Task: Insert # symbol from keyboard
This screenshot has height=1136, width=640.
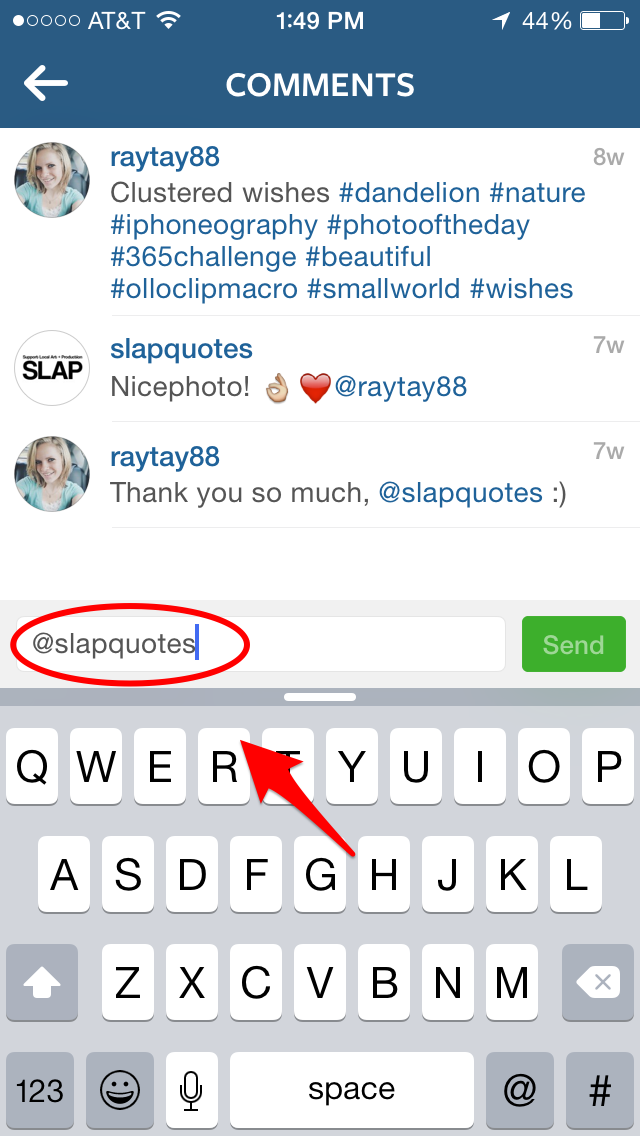Action: pyautogui.click(x=600, y=1090)
